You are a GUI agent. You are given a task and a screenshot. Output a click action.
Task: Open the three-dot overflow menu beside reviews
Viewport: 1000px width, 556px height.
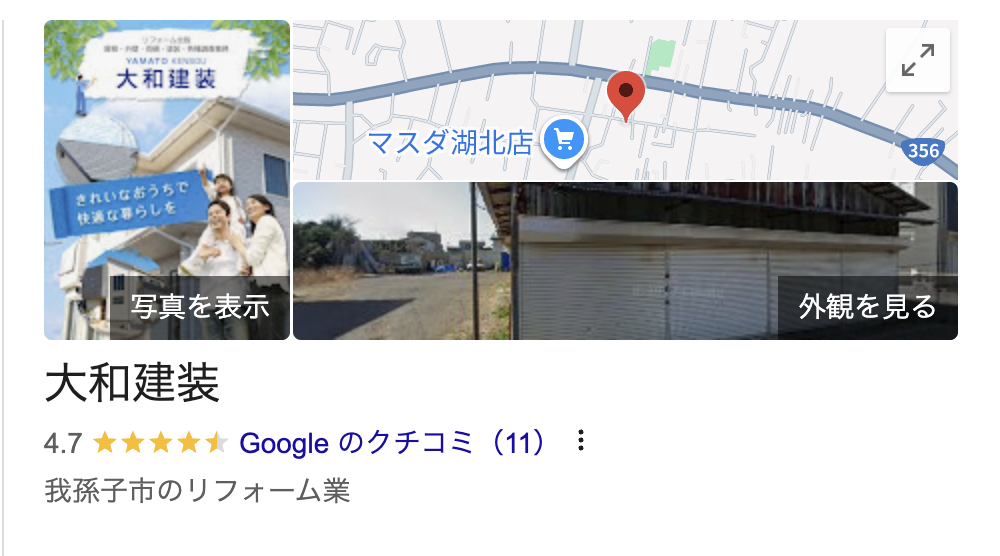(581, 441)
